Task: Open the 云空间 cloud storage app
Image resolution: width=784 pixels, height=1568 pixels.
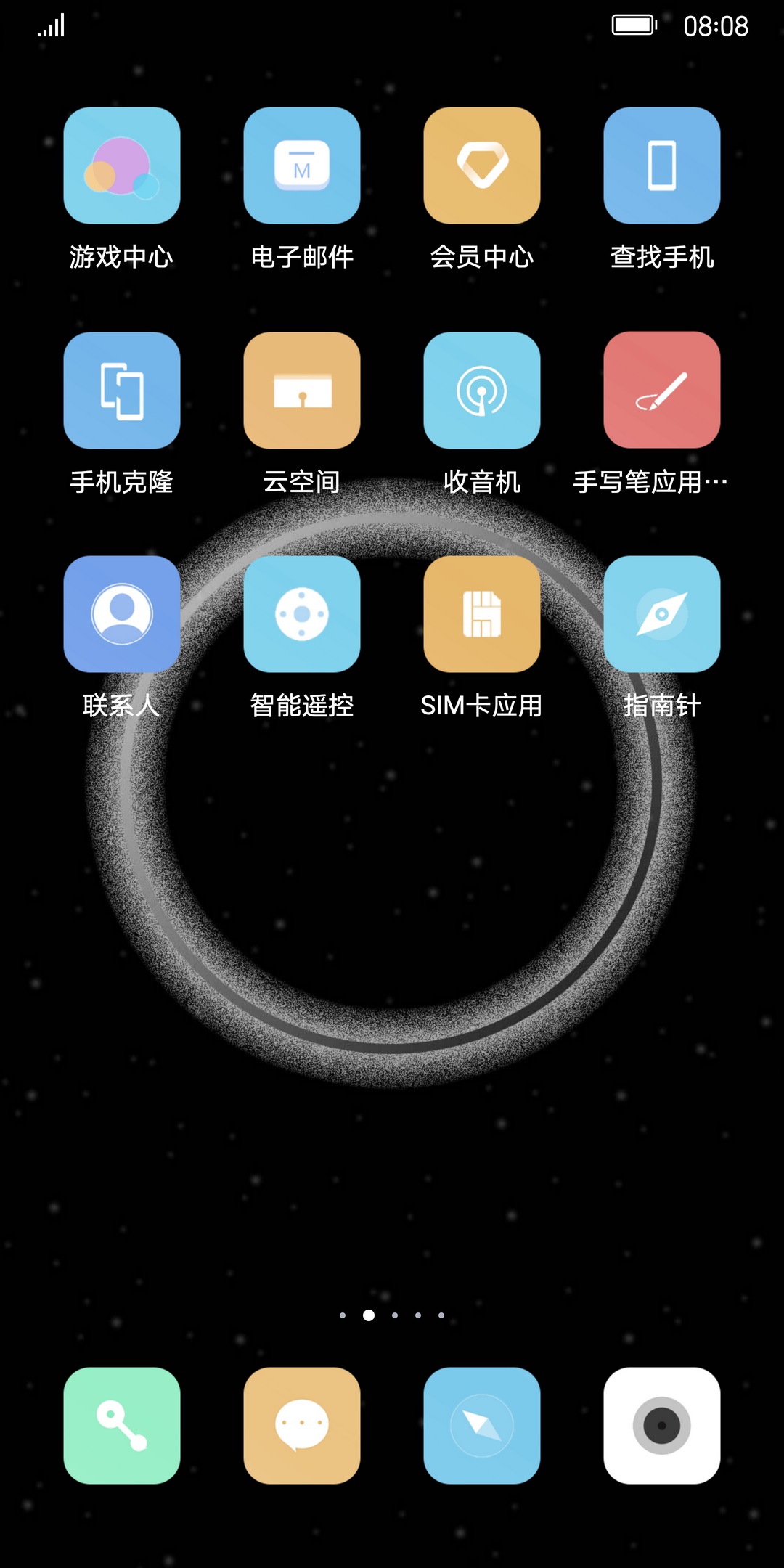Action: point(302,391)
